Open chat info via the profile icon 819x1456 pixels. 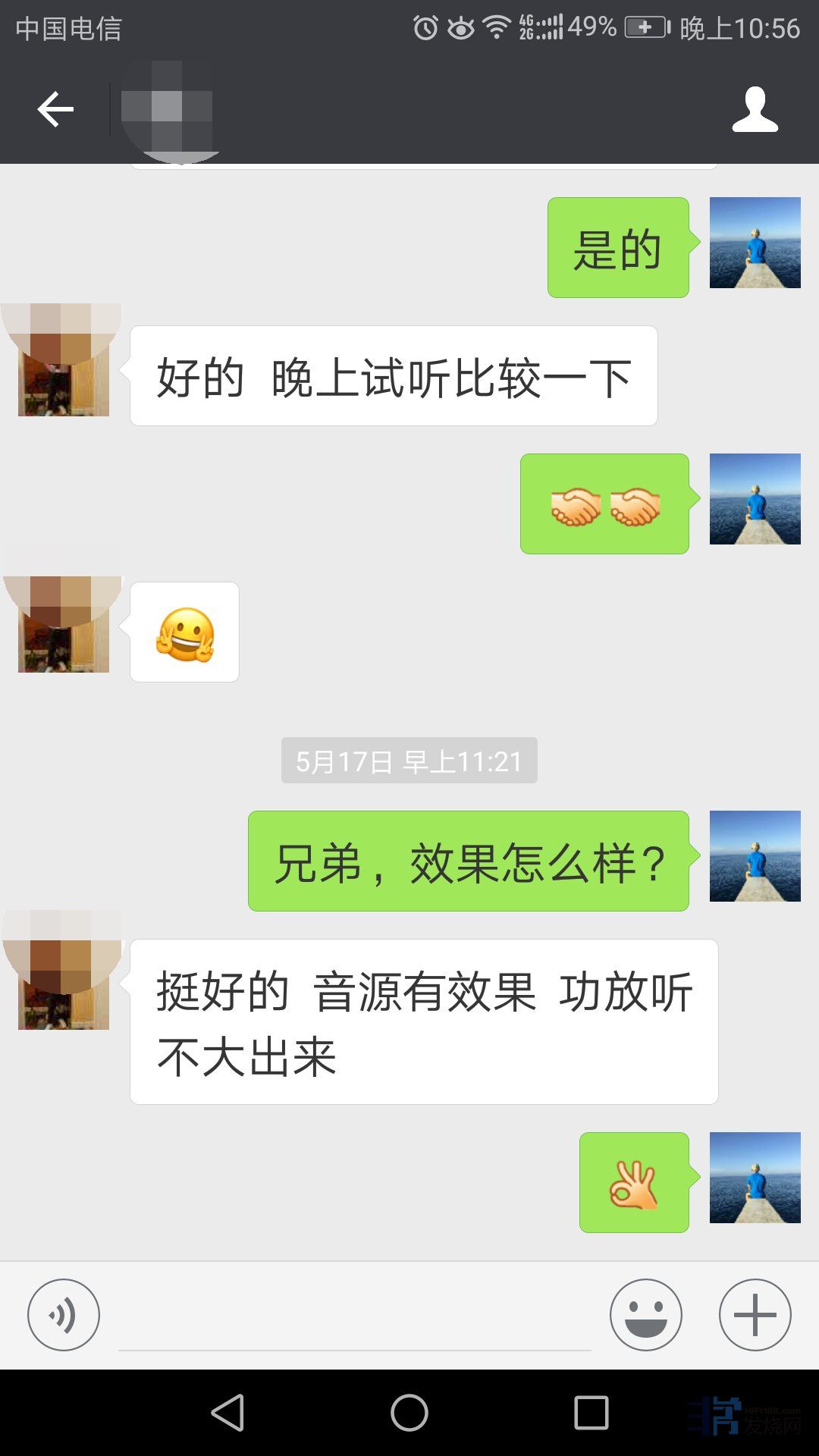coord(755,110)
